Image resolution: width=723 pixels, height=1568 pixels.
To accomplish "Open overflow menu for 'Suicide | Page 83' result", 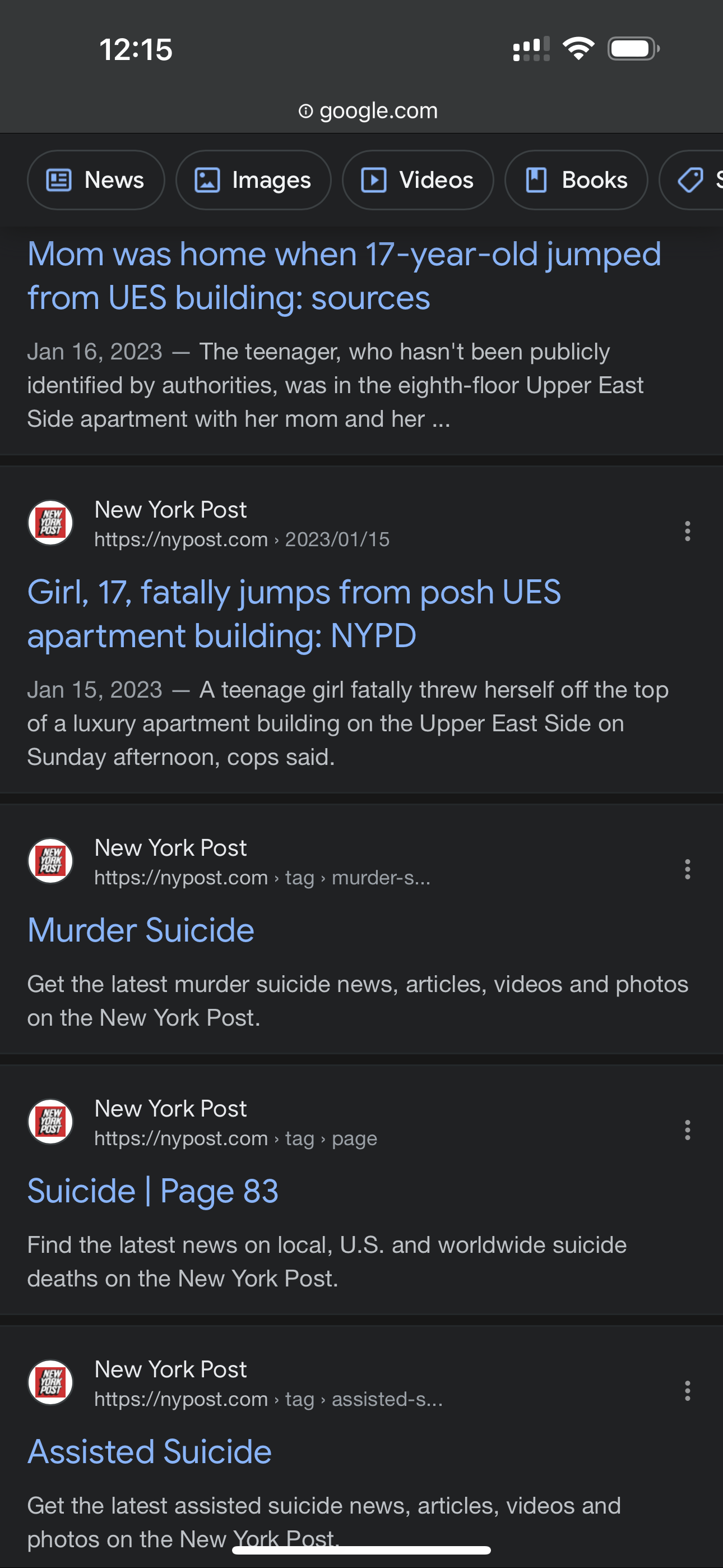I will [x=687, y=1130].
